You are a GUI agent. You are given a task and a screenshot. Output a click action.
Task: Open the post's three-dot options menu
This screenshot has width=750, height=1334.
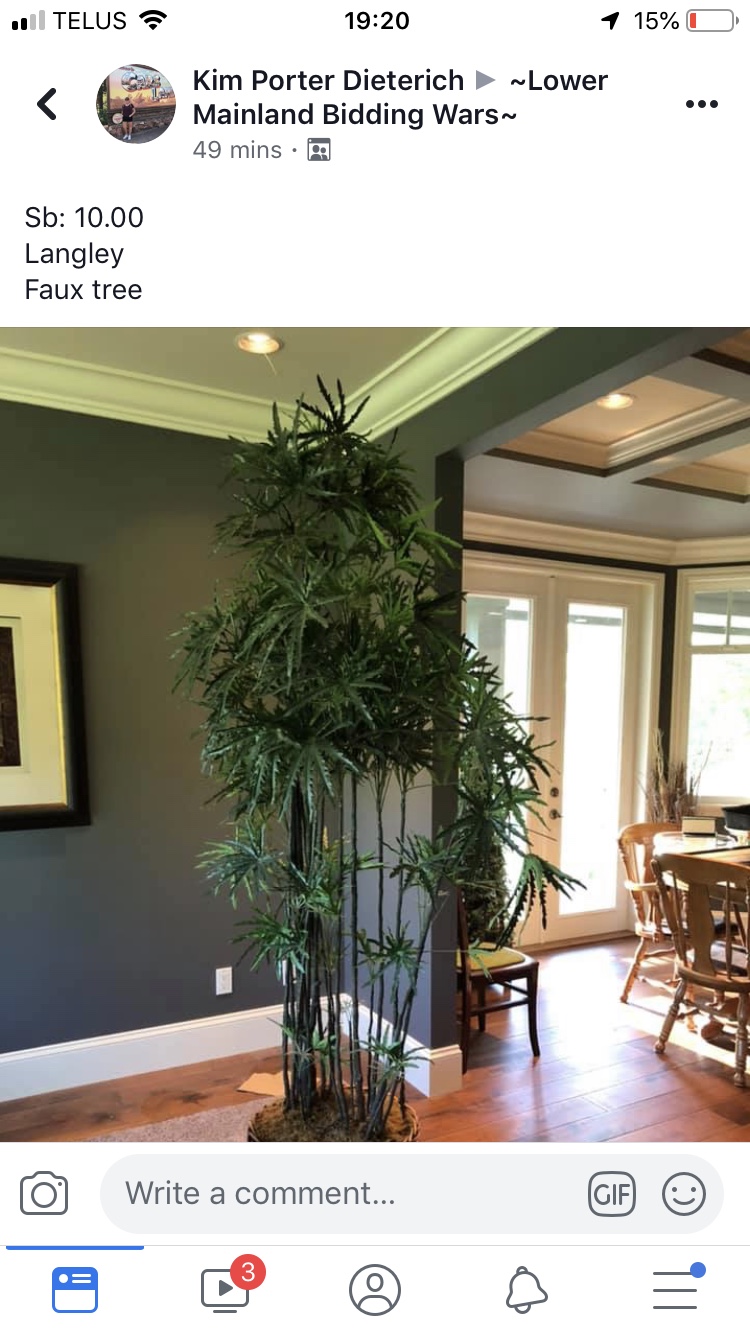tap(701, 104)
